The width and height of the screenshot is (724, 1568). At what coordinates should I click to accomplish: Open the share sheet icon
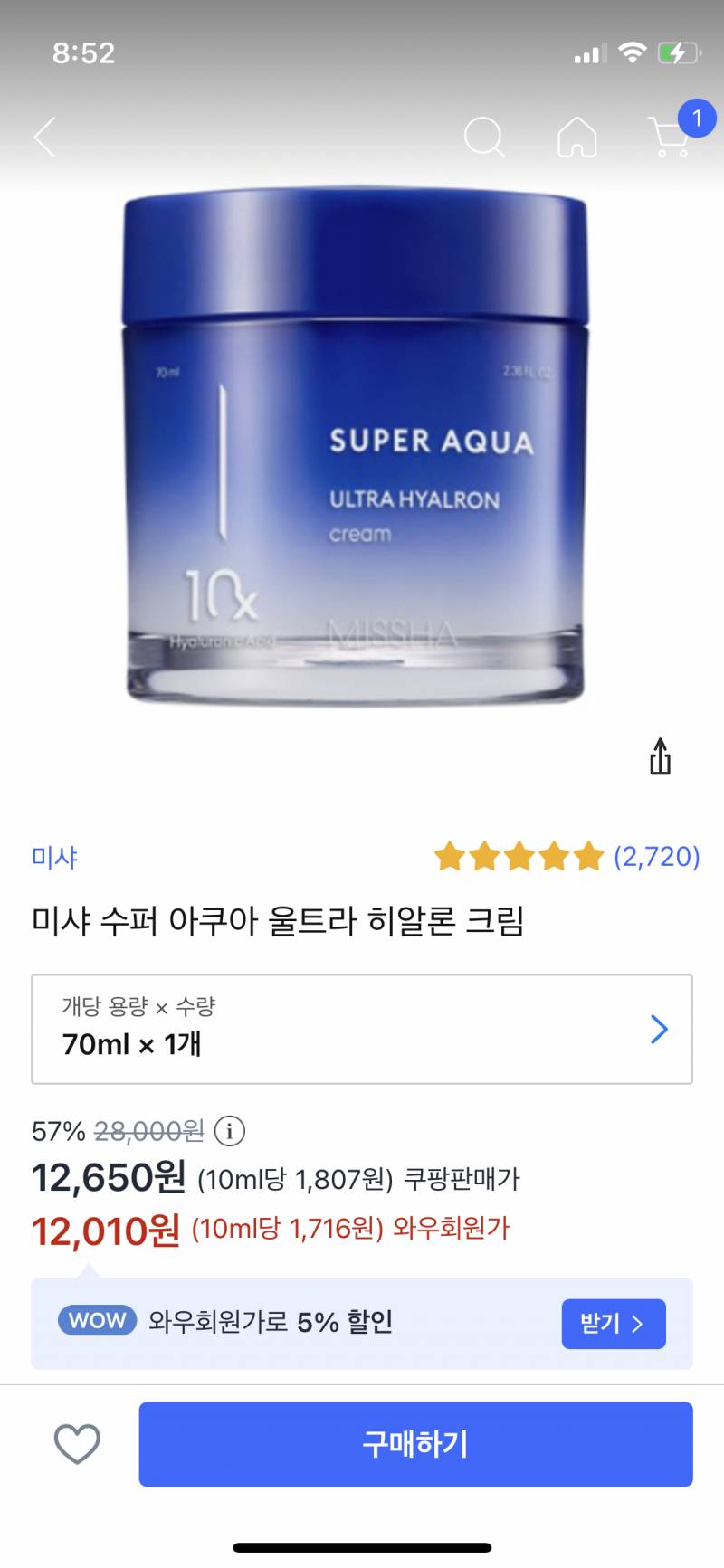point(660,756)
